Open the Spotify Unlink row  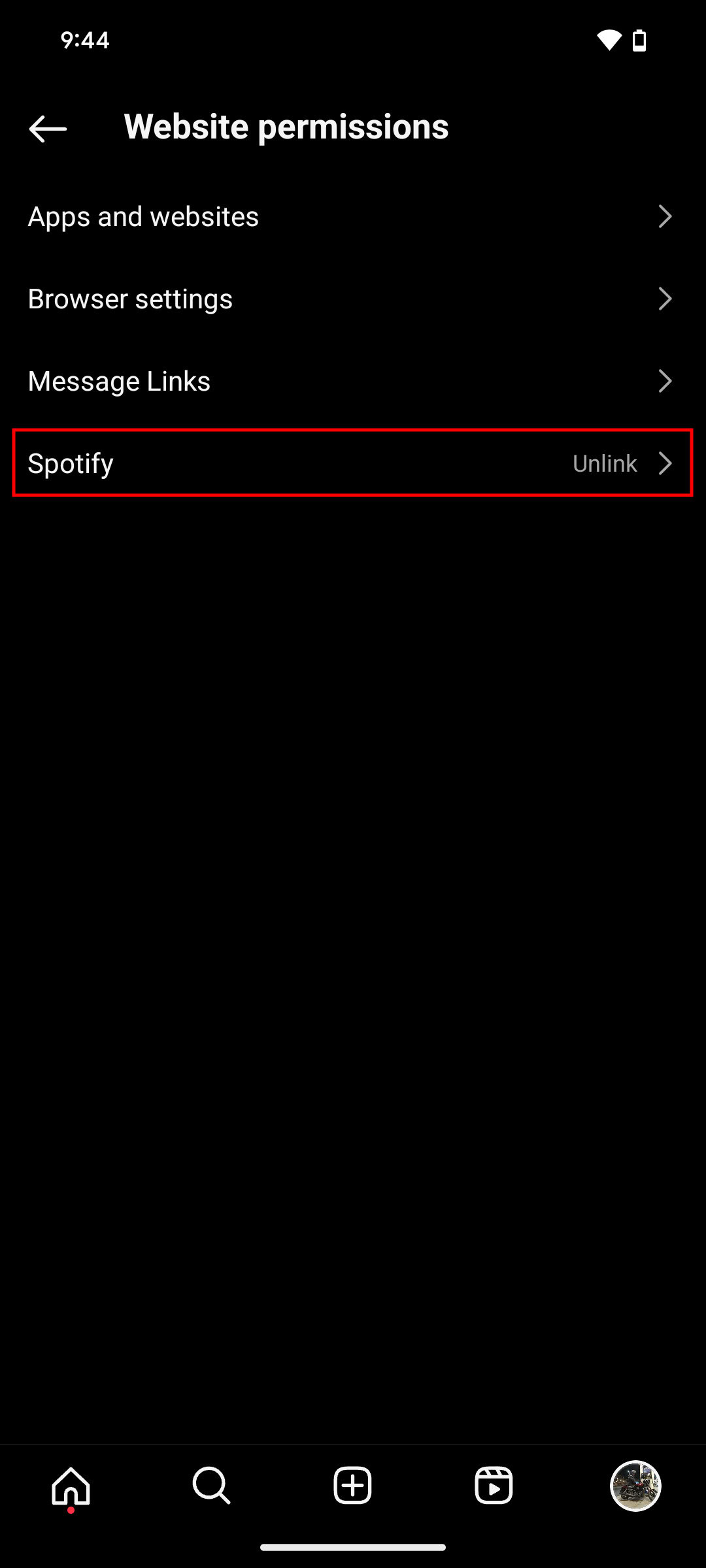[353, 463]
